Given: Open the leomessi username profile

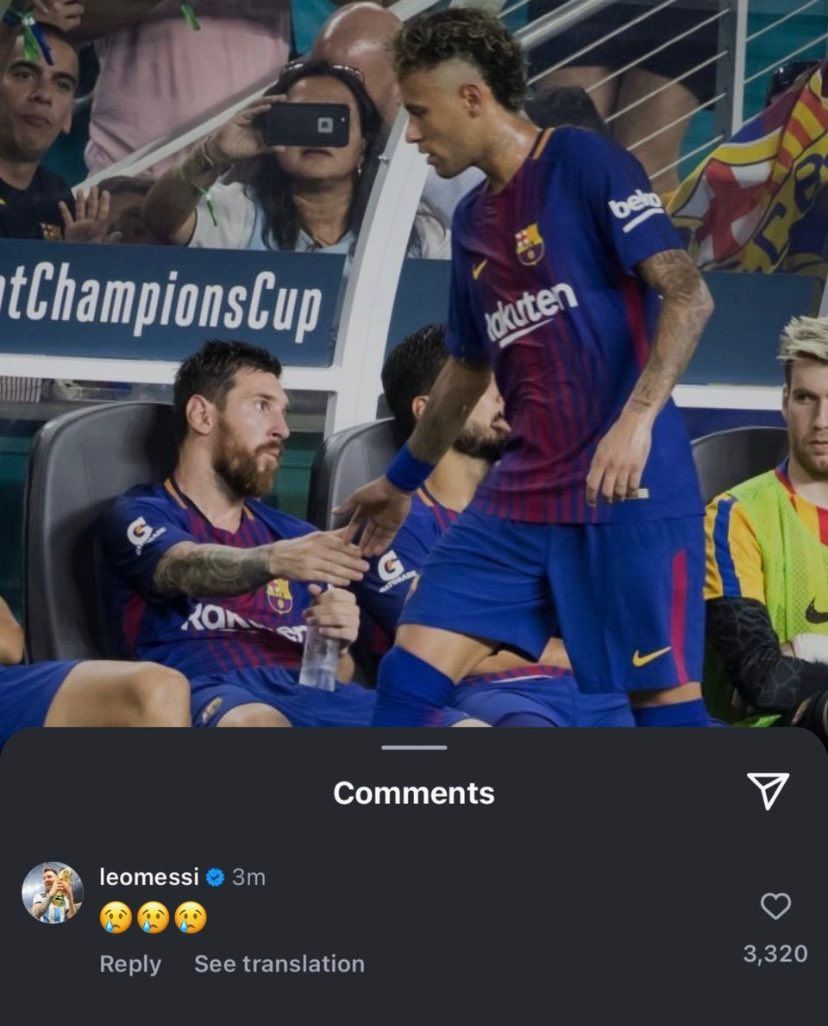Looking at the screenshot, I should click(x=149, y=877).
